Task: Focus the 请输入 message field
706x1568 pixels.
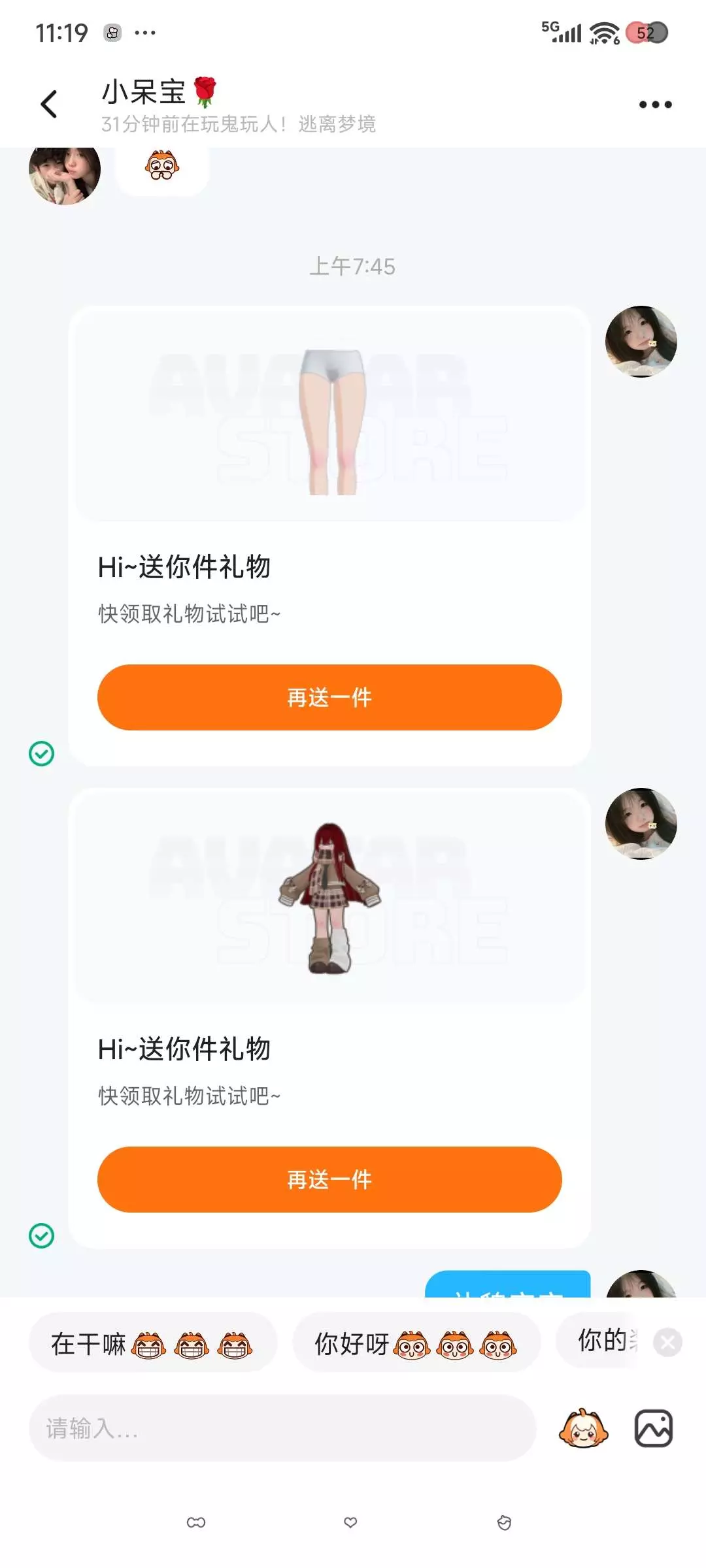Action: point(282,1428)
